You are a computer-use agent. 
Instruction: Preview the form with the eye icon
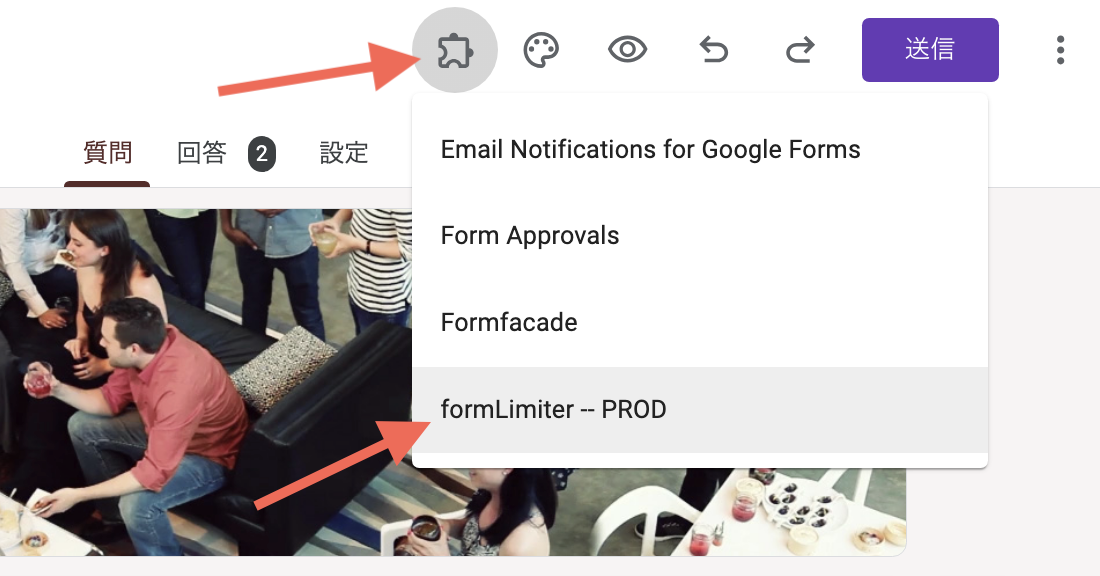coord(627,49)
